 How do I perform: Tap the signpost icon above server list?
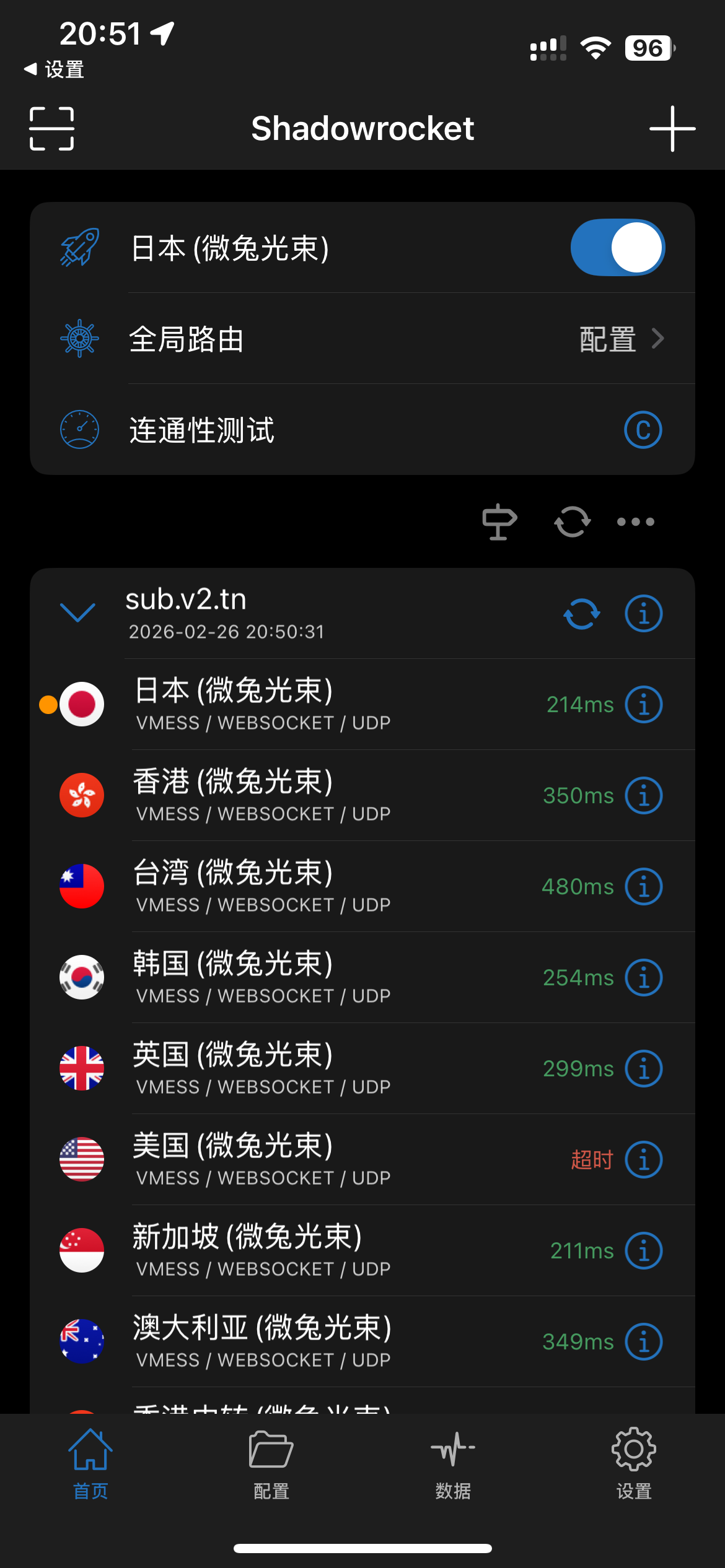point(499,521)
